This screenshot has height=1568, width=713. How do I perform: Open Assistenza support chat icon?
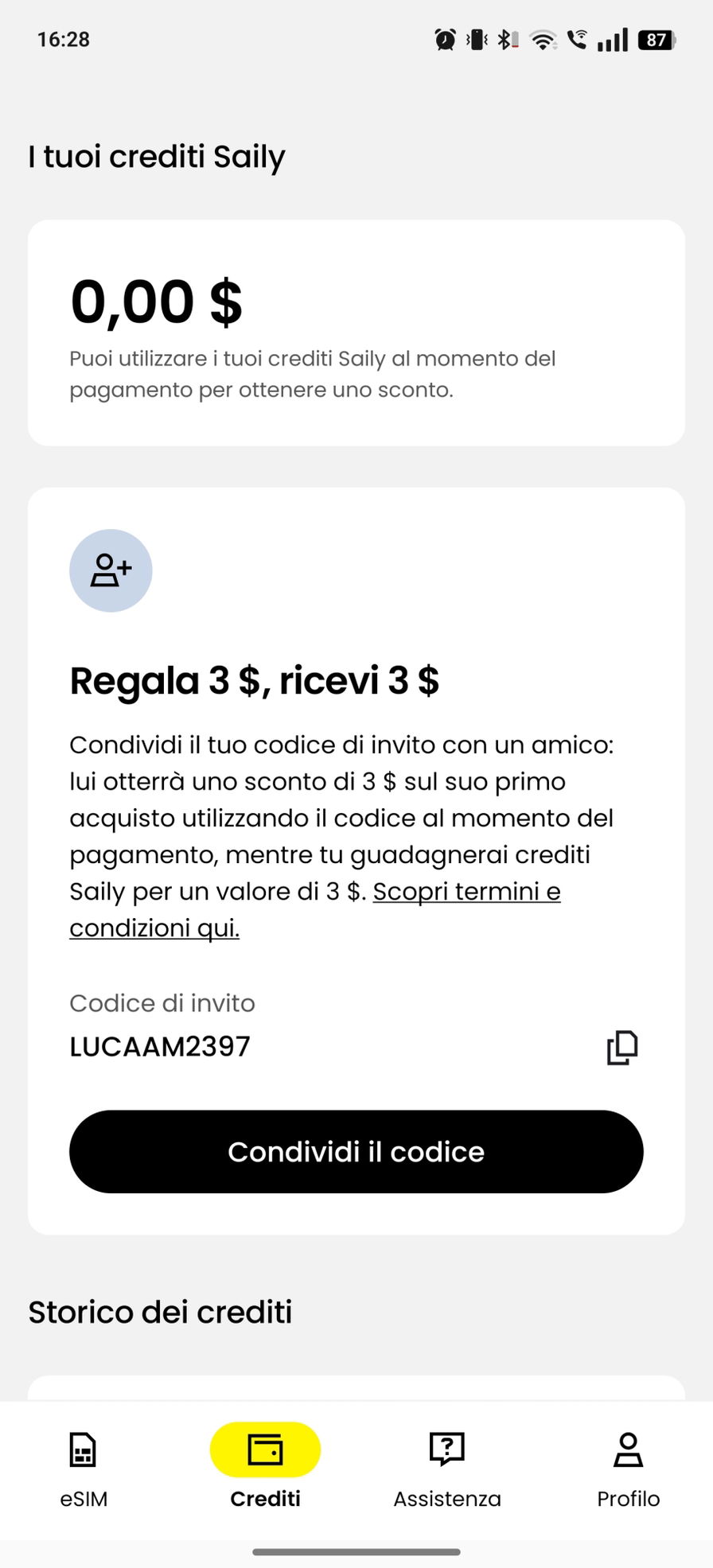pos(446,1449)
